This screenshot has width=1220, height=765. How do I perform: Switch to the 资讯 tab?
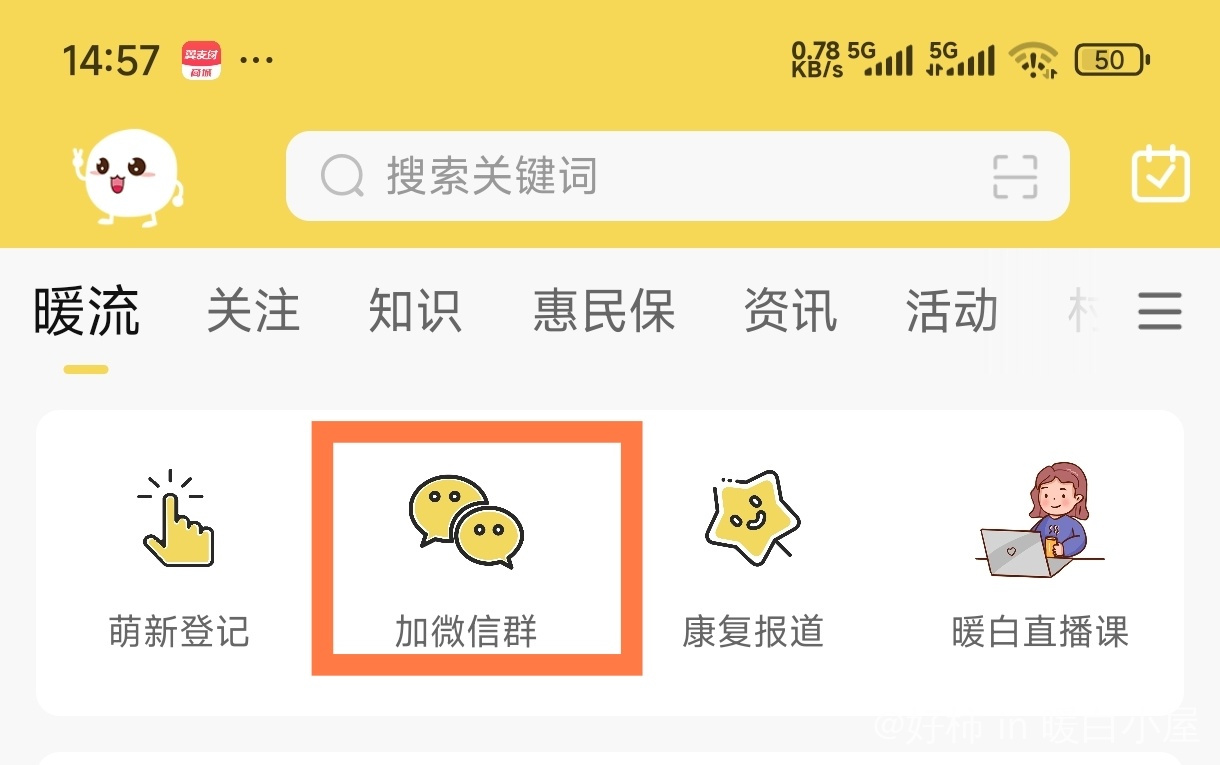coord(790,311)
